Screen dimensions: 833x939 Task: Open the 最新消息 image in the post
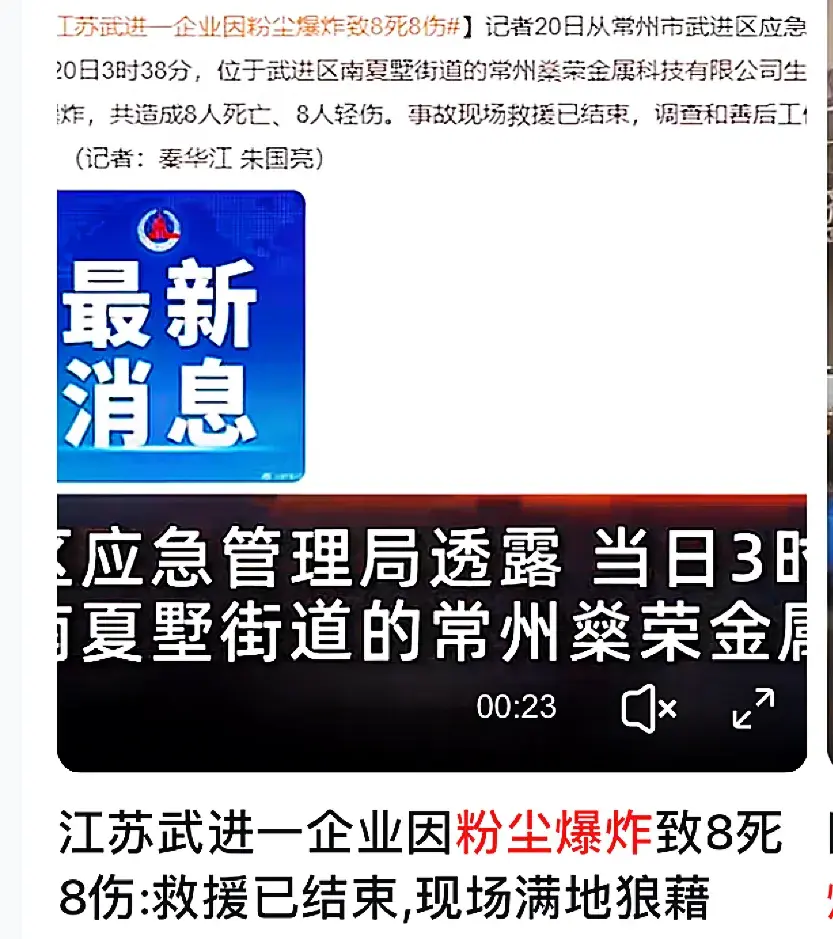(181, 336)
